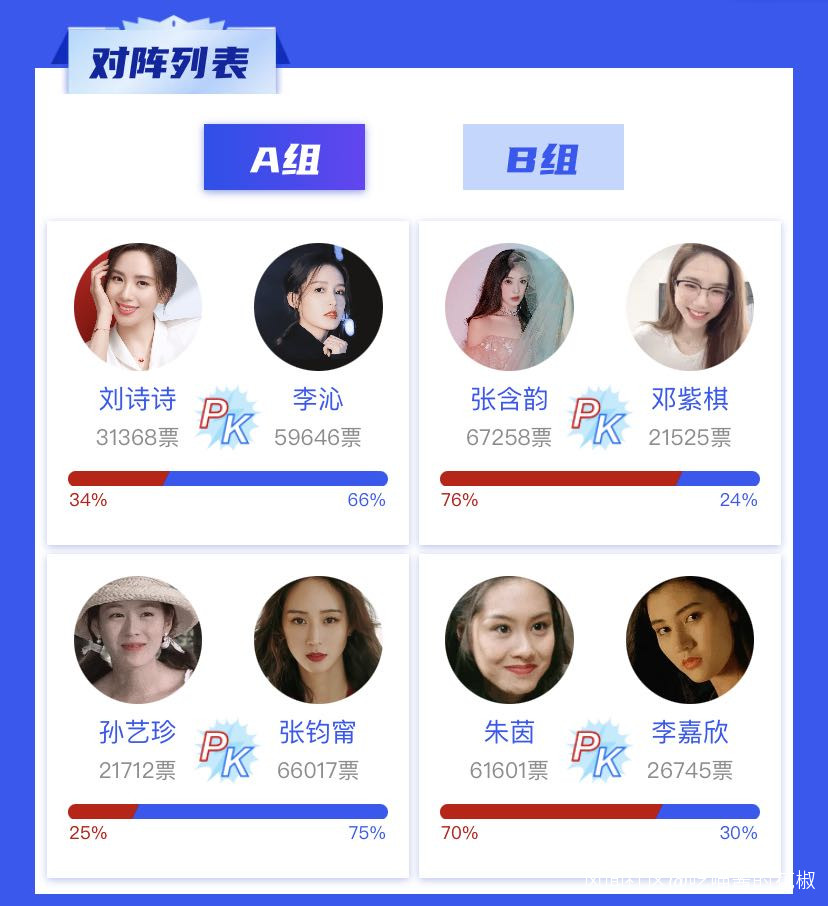Viewport: 828px width, 906px height.
Task: Switch to the B组 tab
Action: [543, 157]
